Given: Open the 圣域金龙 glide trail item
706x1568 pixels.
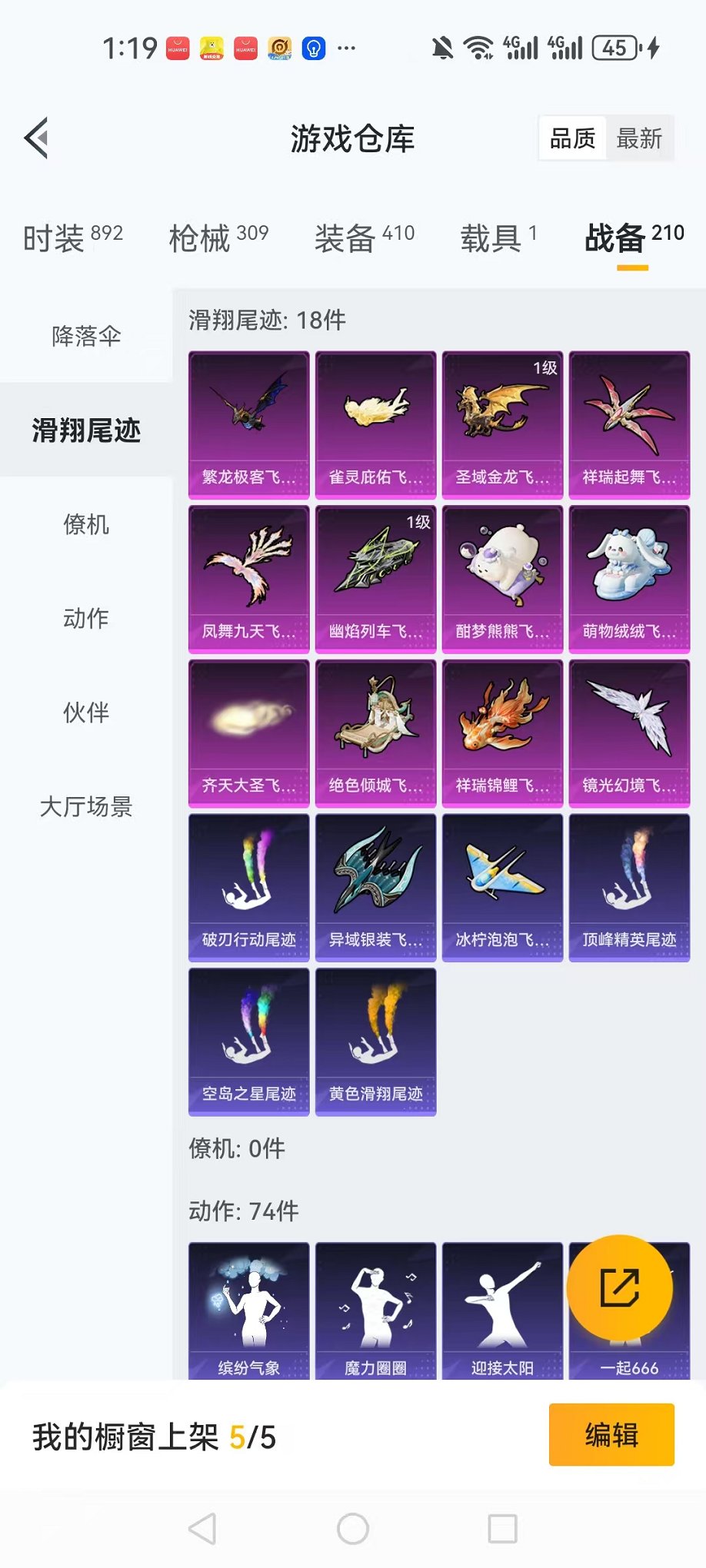Looking at the screenshot, I should coord(502,424).
